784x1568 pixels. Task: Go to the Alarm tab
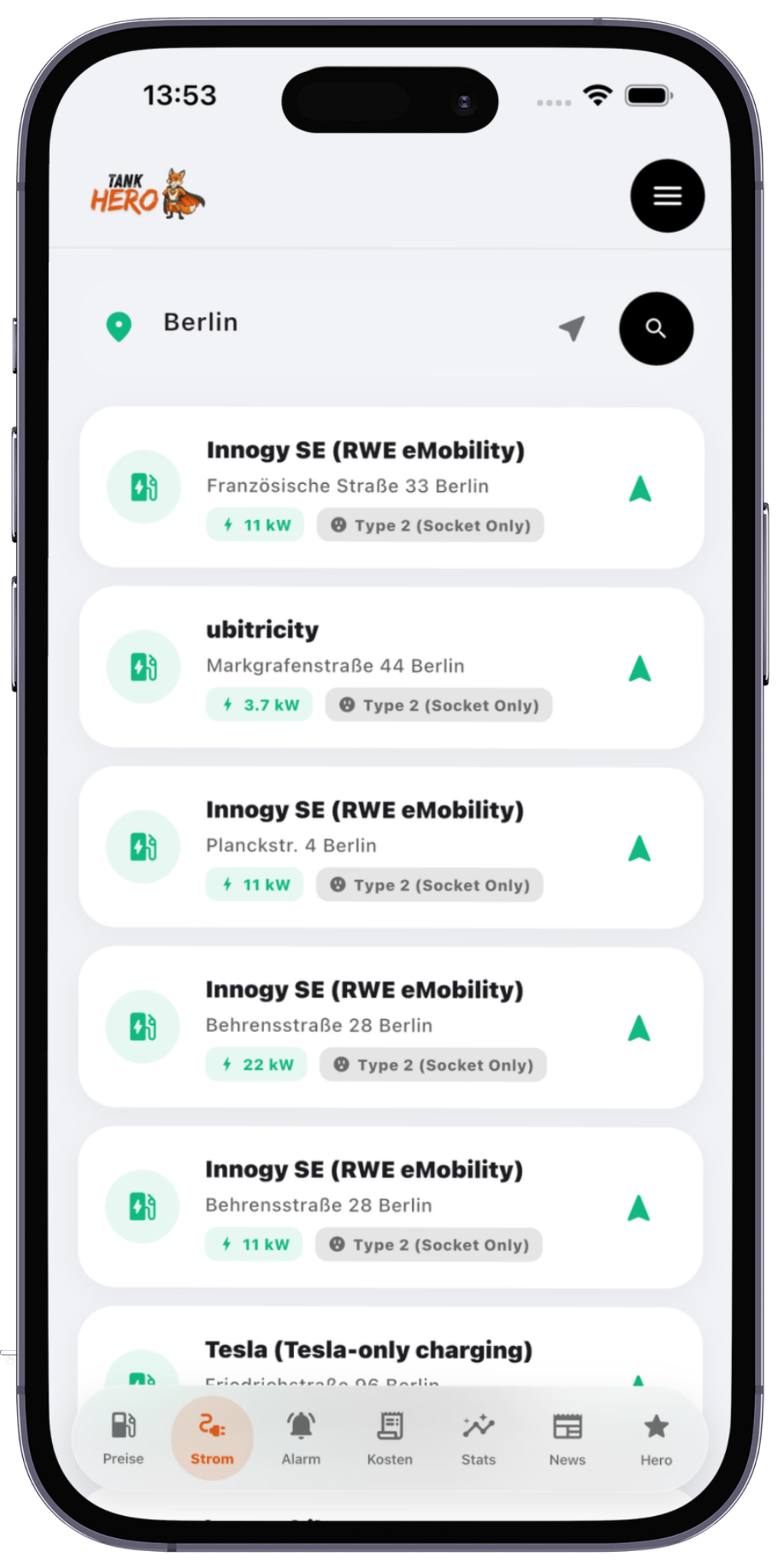[x=301, y=1438]
